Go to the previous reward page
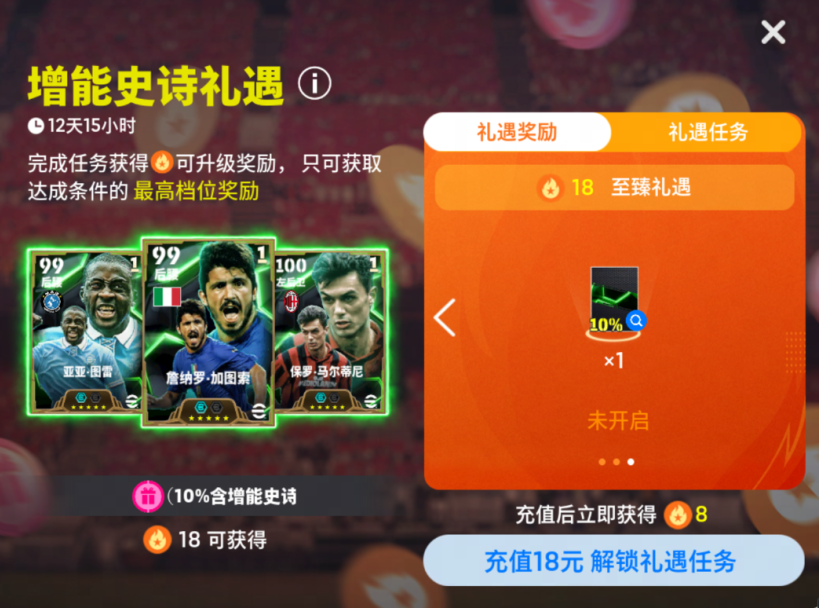This screenshot has height=608, width=819. pyautogui.click(x=445, y=318)
